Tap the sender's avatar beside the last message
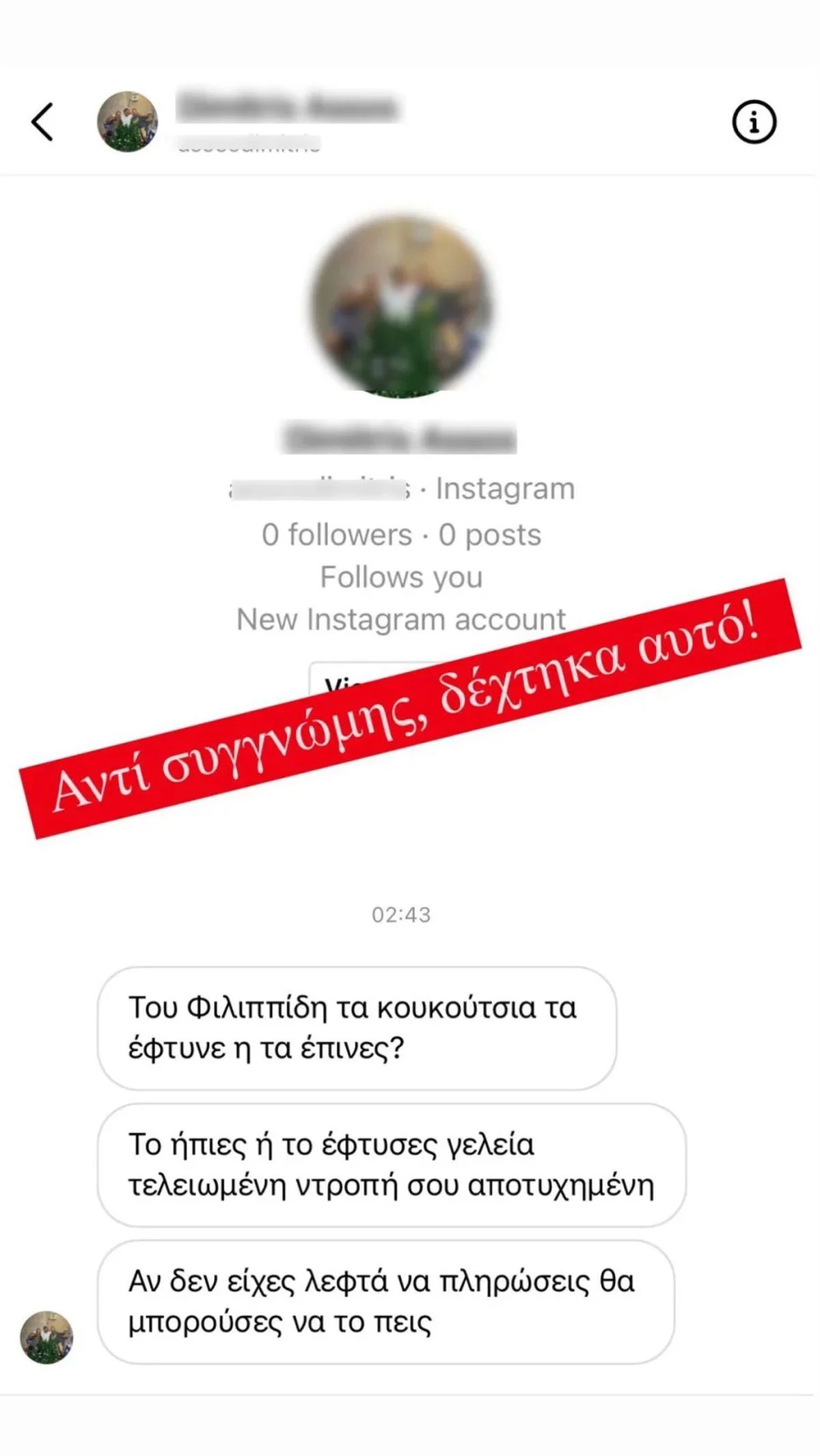 tap(46, 1337)
